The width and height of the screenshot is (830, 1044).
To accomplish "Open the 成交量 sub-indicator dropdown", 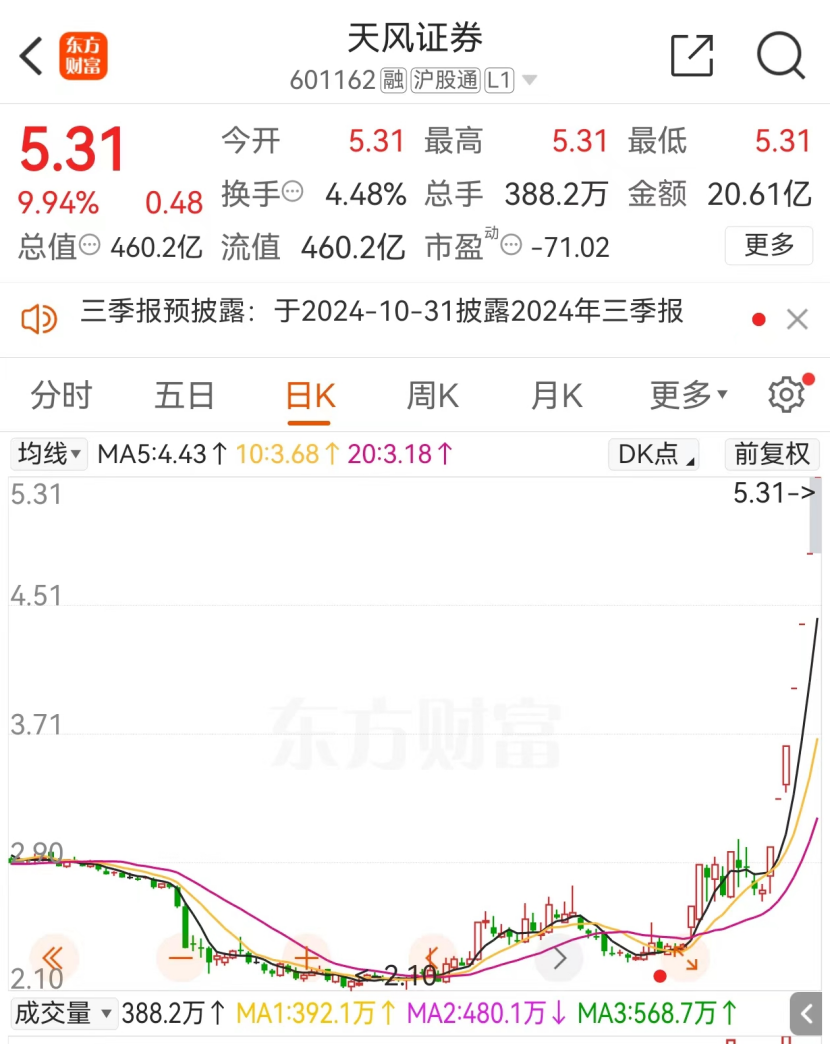I will point(64,1013).
